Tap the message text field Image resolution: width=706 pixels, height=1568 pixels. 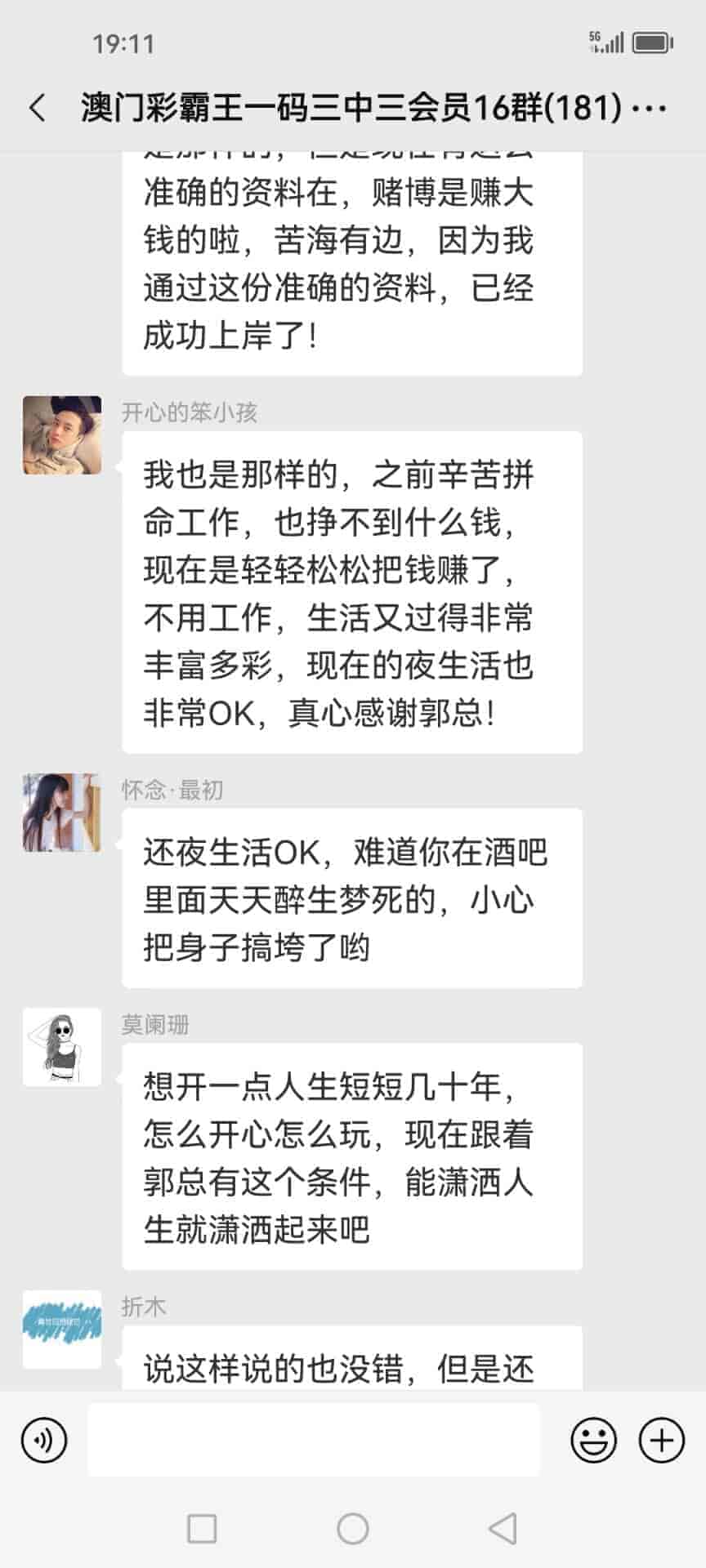pos(314,1440)
